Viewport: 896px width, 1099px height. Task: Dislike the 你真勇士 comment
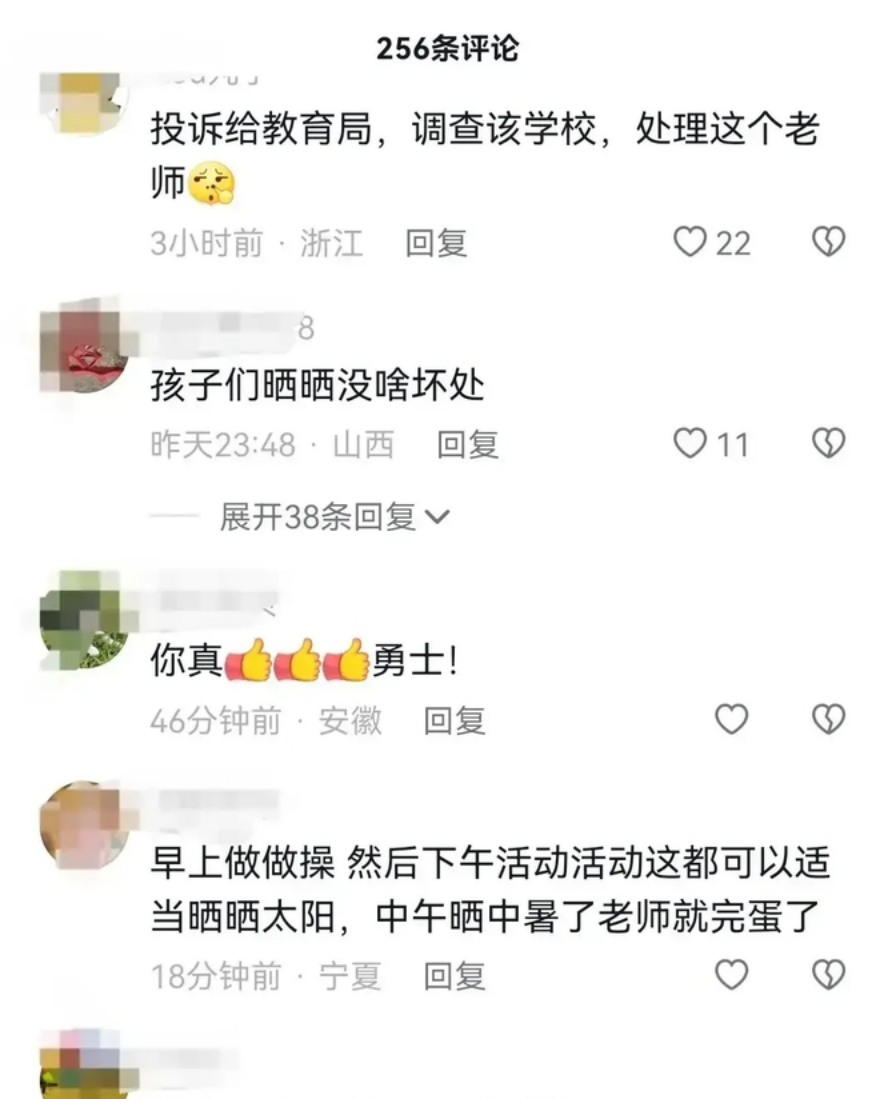point(828,719)
